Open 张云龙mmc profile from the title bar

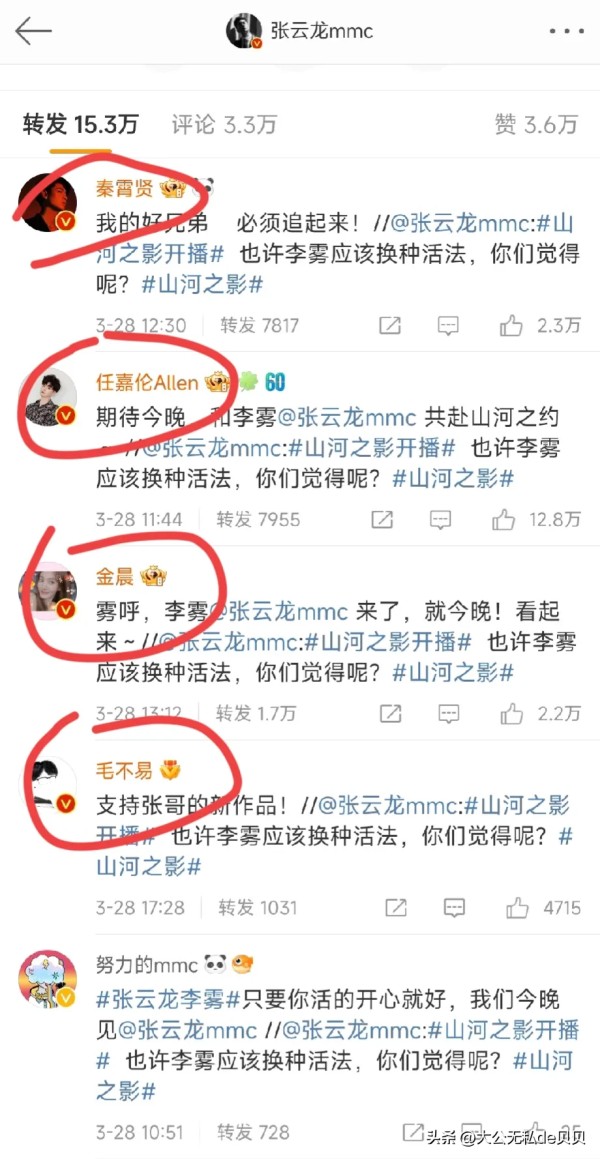pyautogui.click(x=300, y=31)
